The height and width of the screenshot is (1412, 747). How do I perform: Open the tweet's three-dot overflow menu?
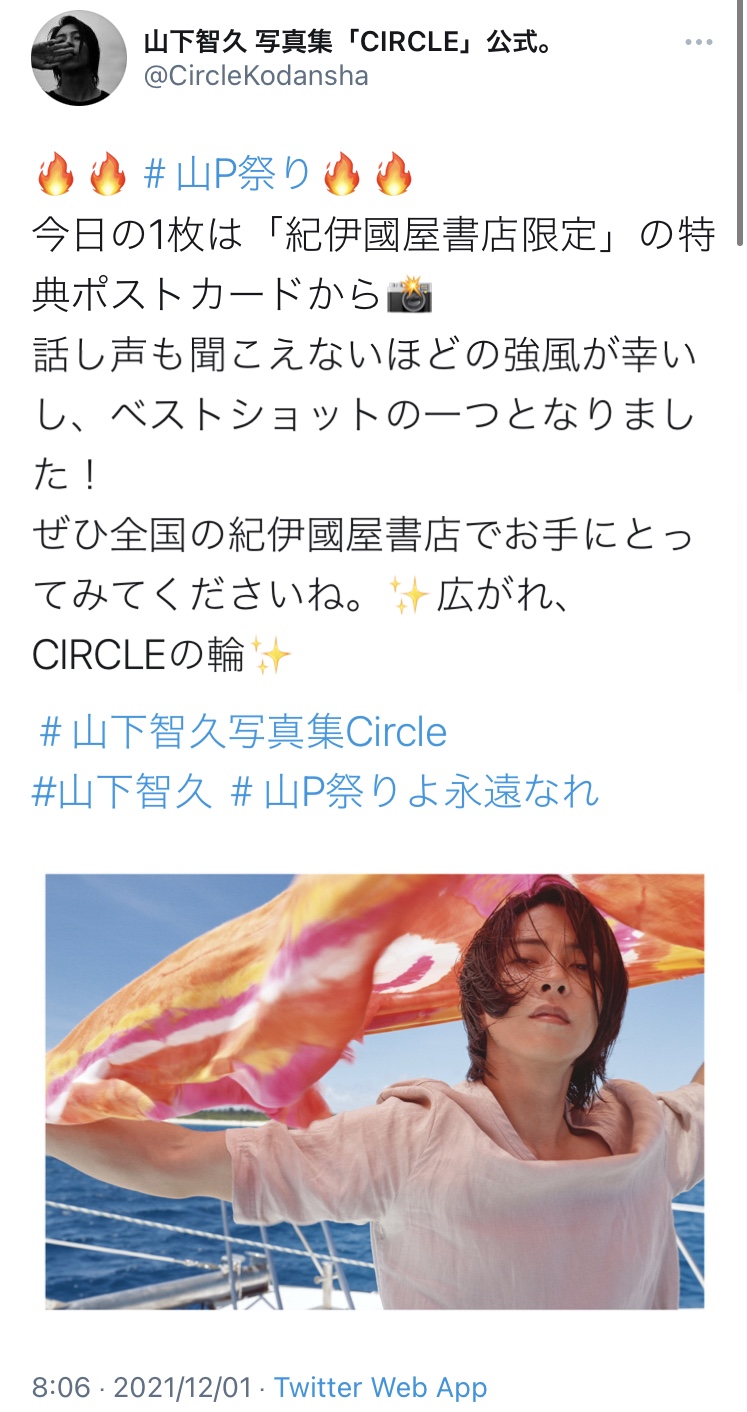coord(698,43)
